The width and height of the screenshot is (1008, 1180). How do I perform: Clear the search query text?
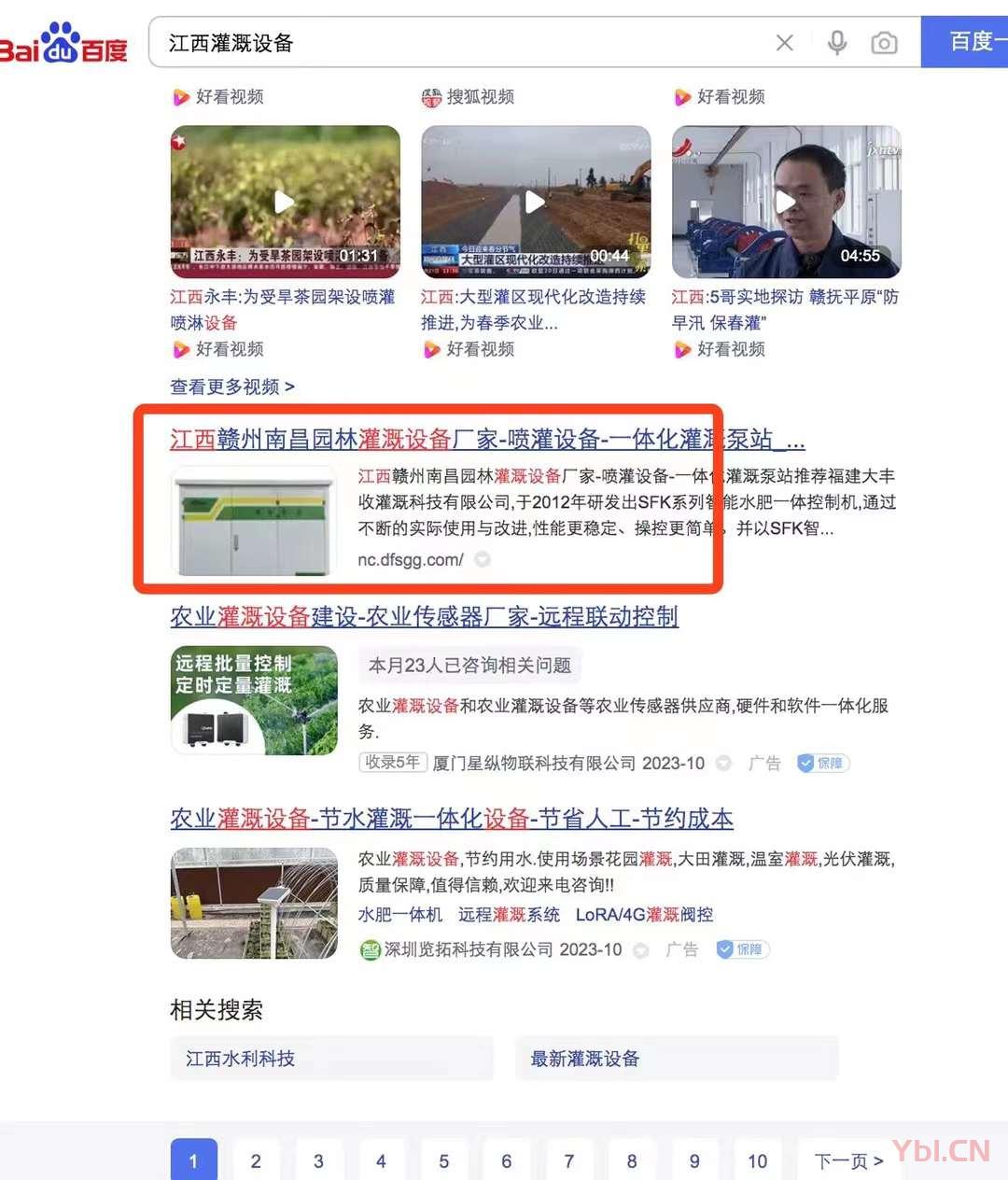click(785, 43)
